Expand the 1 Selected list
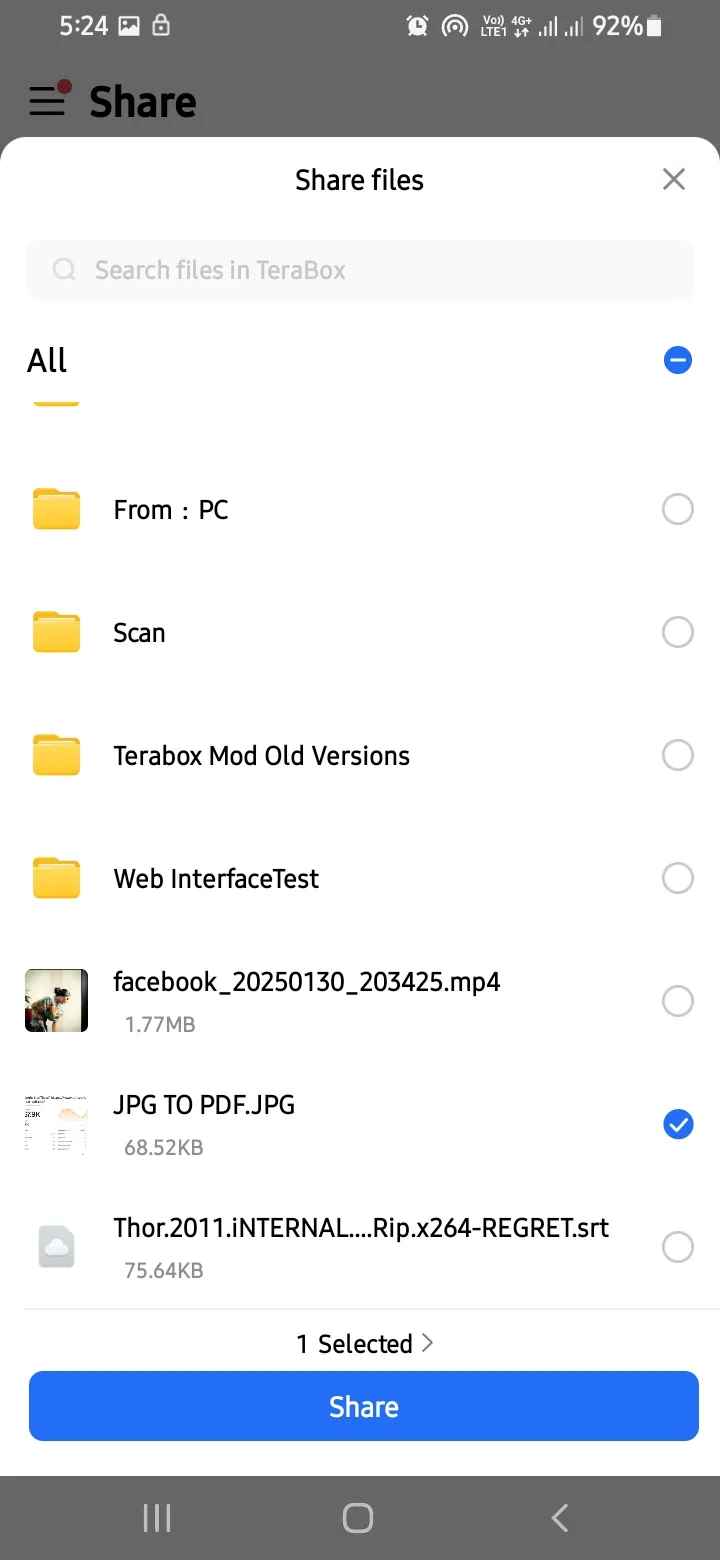 [x=364, y=1344]
